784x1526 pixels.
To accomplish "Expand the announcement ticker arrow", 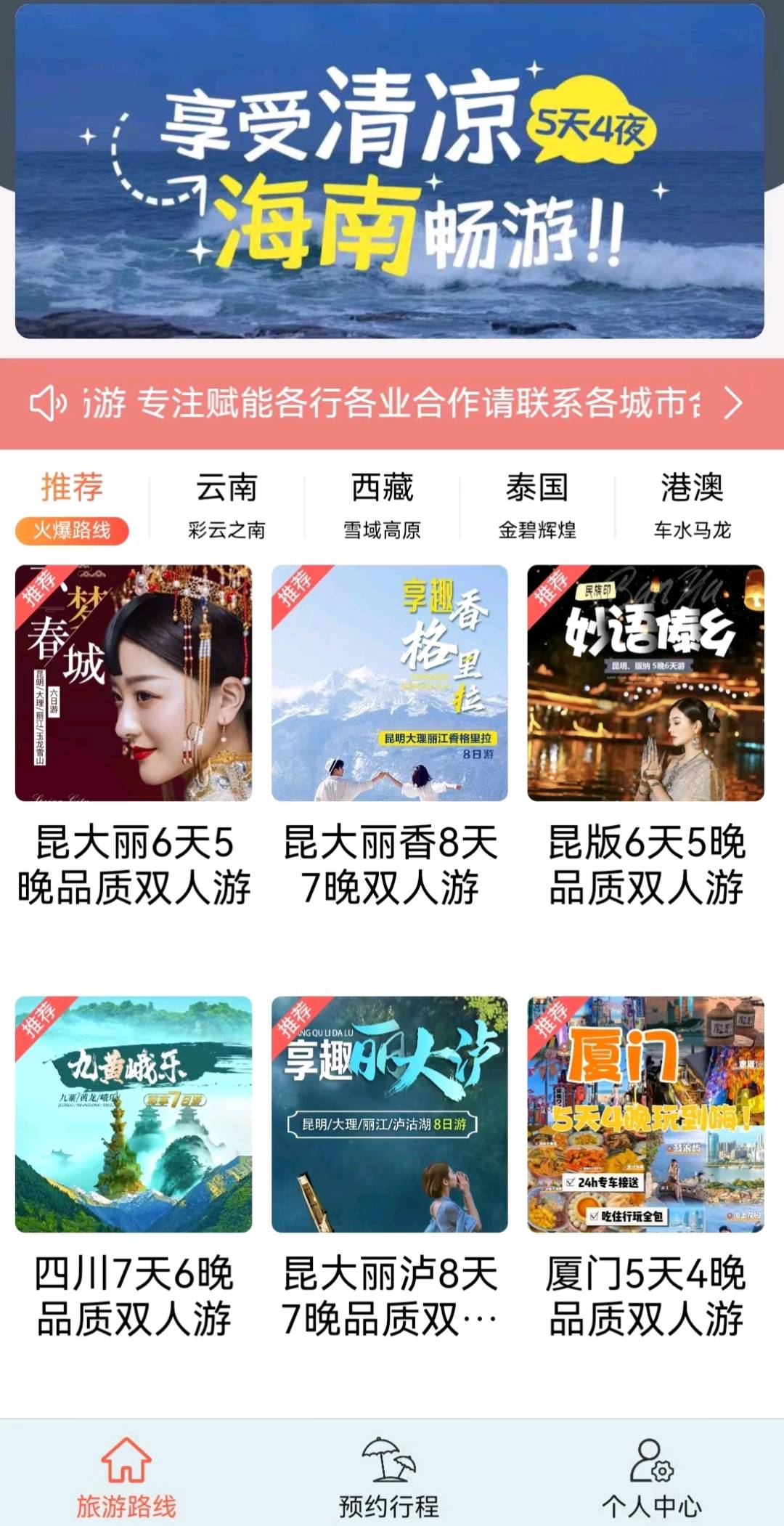I will coord(733,403).
